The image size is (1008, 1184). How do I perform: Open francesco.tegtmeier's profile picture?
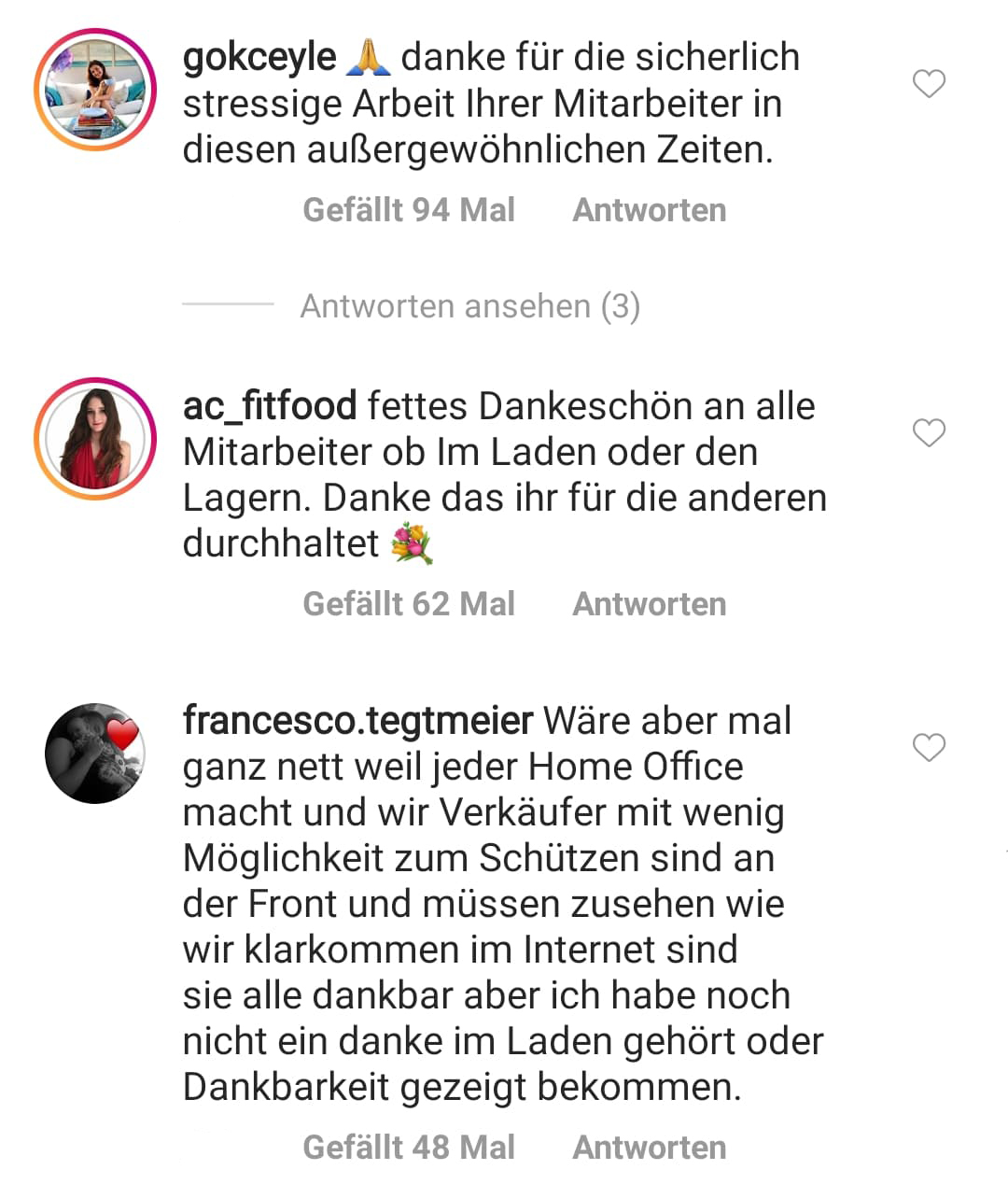coord(95,754)
